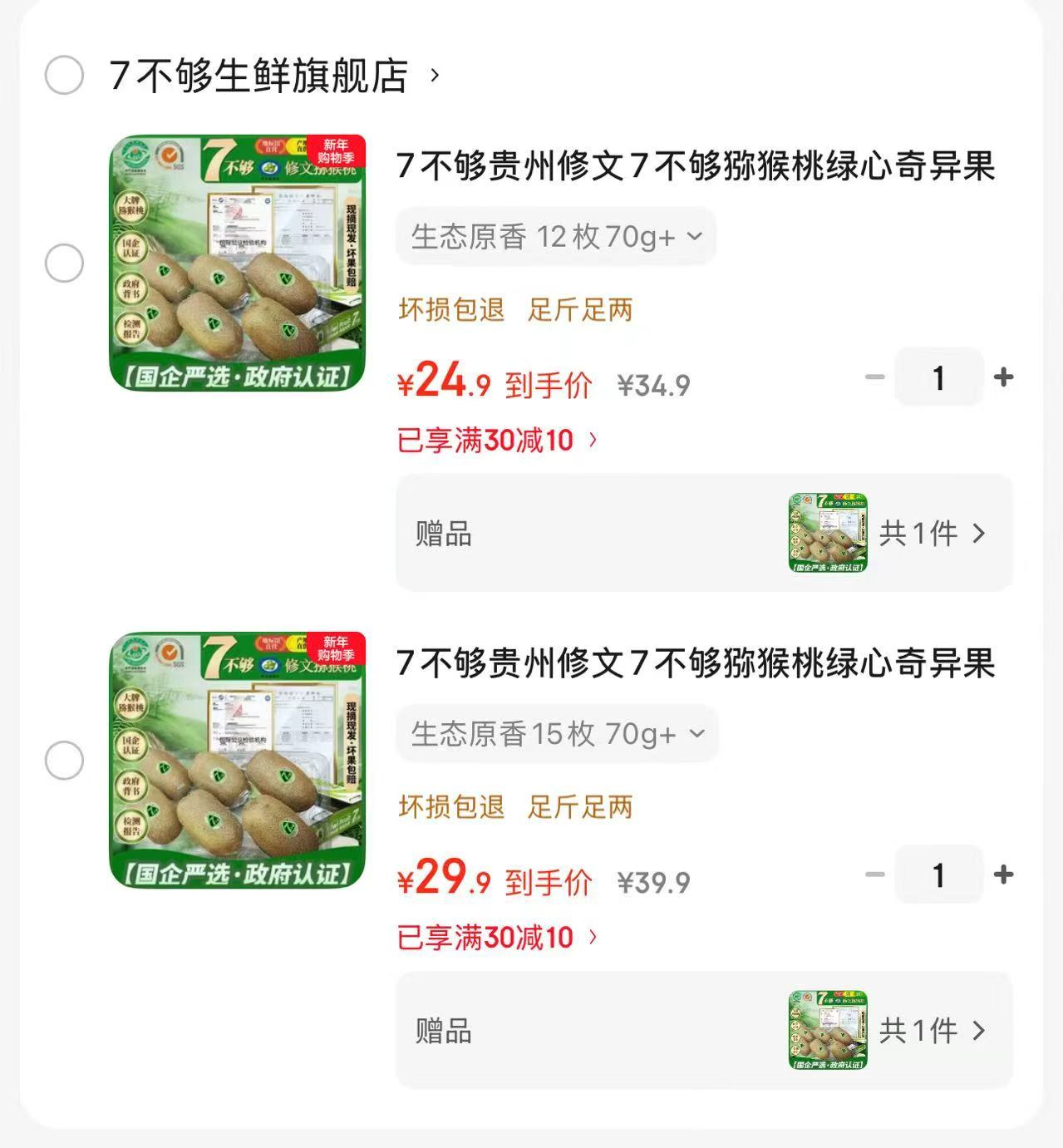This screenshot has height=1148, width=1063.
Task: Open the product title 7不够贵州修文猕猴桃
Action: [698, 169]
